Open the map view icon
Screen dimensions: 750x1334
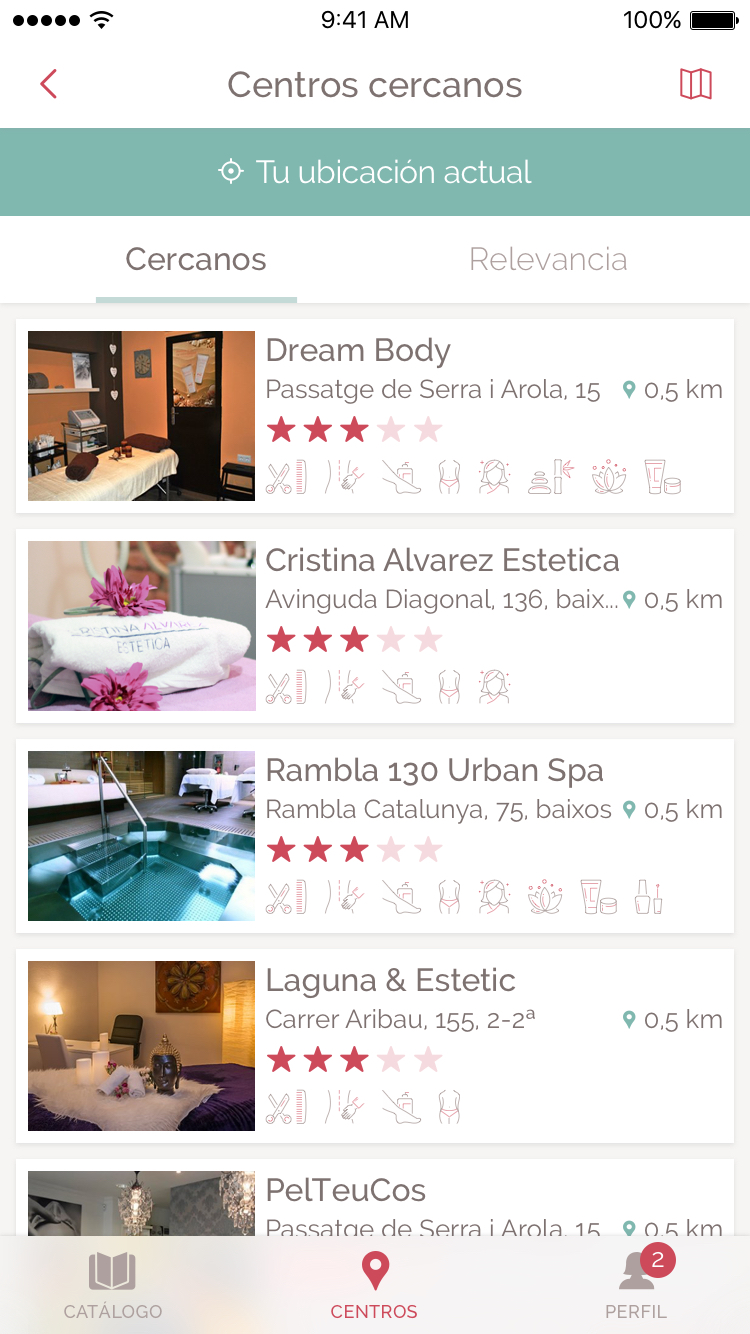695,85
